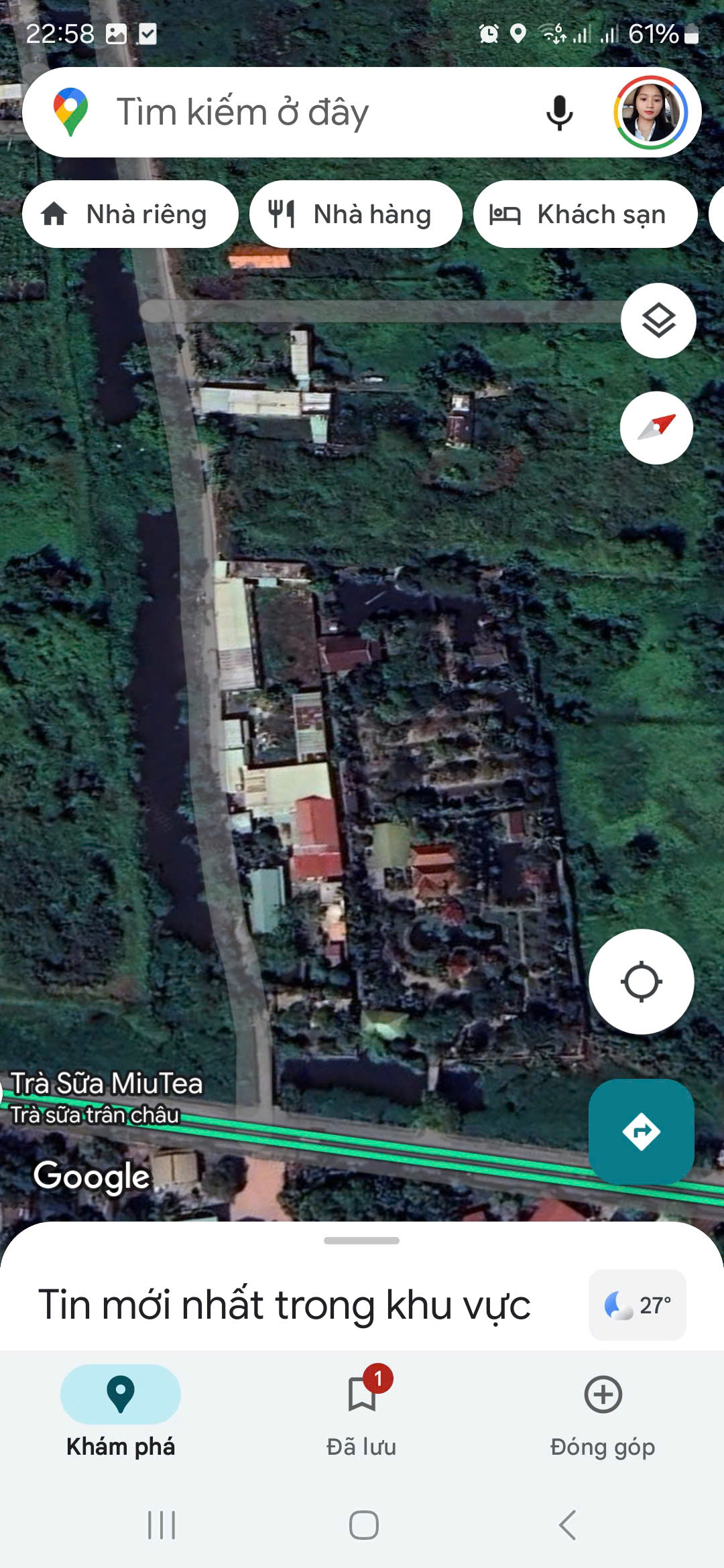Center the map on my location
The image size is (724, 1568).
point(641,982)
